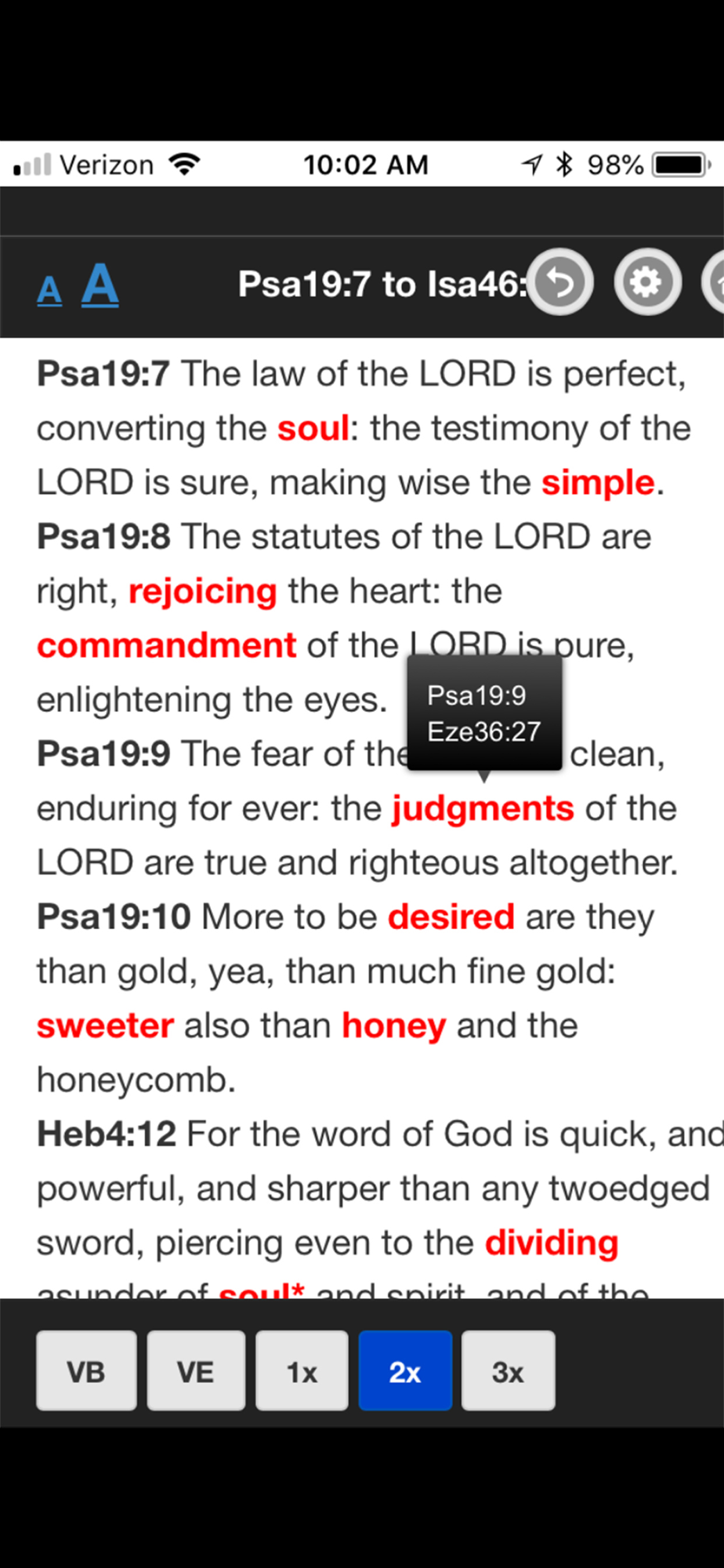Tap the red word desired
Image resolution: width=724 pixels, height=1568 pixels.
(451, 916)
